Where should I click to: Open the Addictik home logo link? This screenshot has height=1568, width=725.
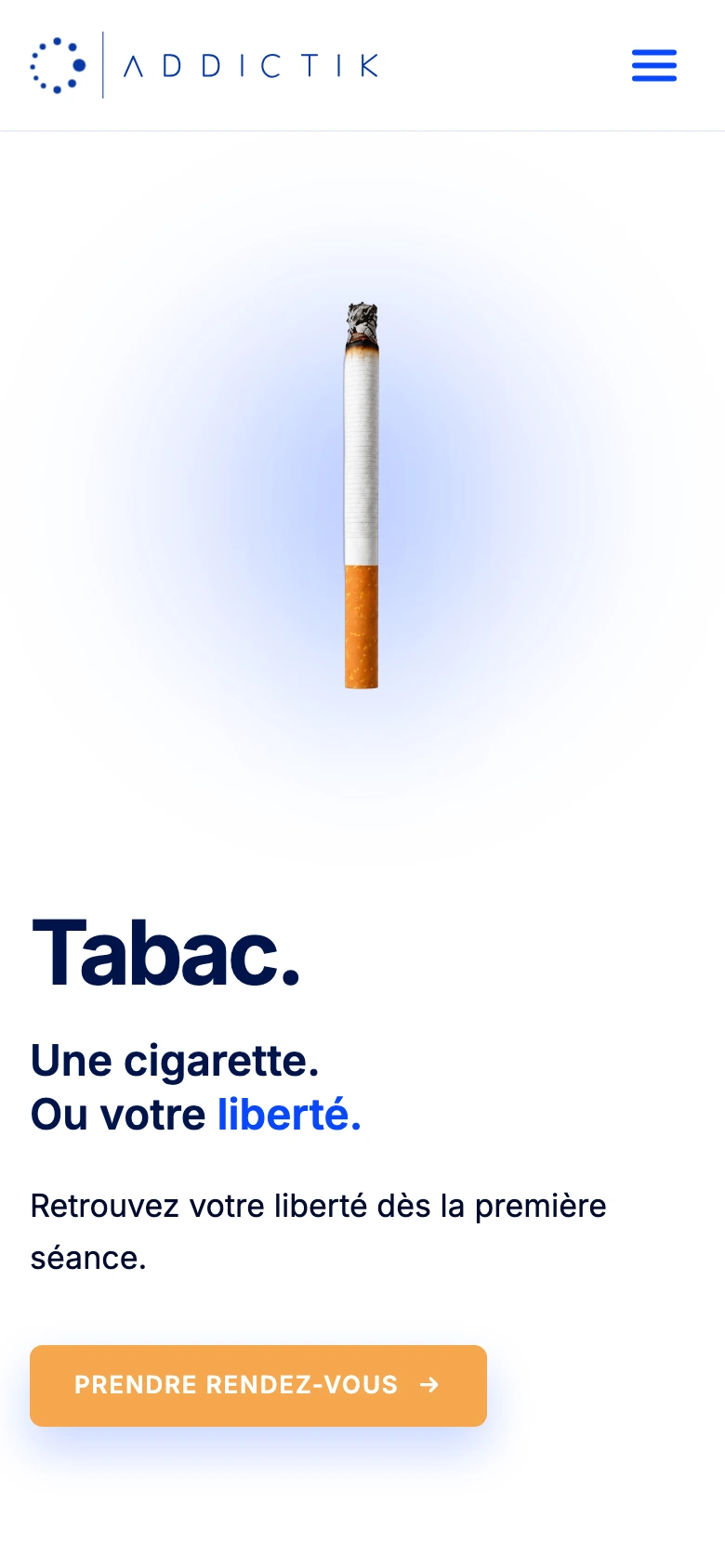(204, 65)
